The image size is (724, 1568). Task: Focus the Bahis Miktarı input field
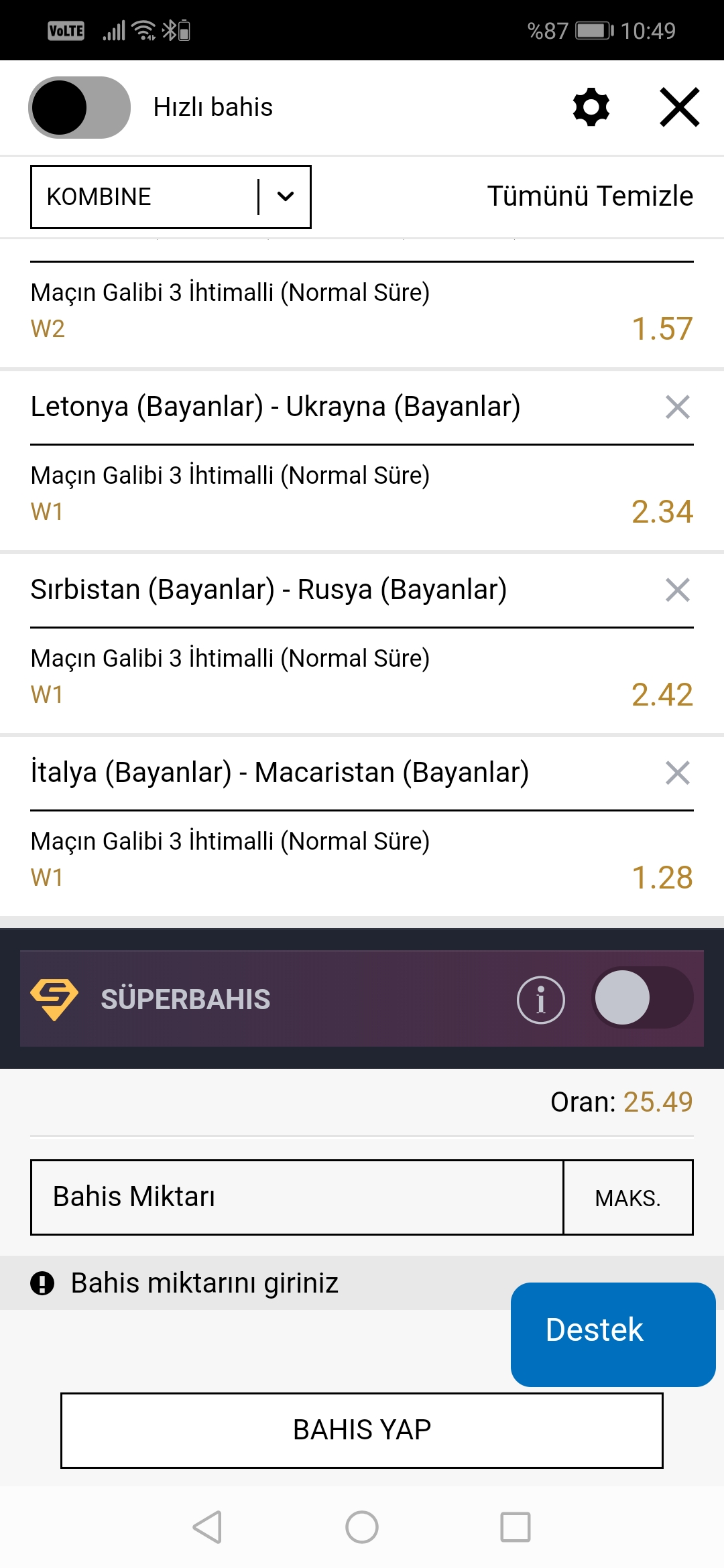pos(297,1197)
